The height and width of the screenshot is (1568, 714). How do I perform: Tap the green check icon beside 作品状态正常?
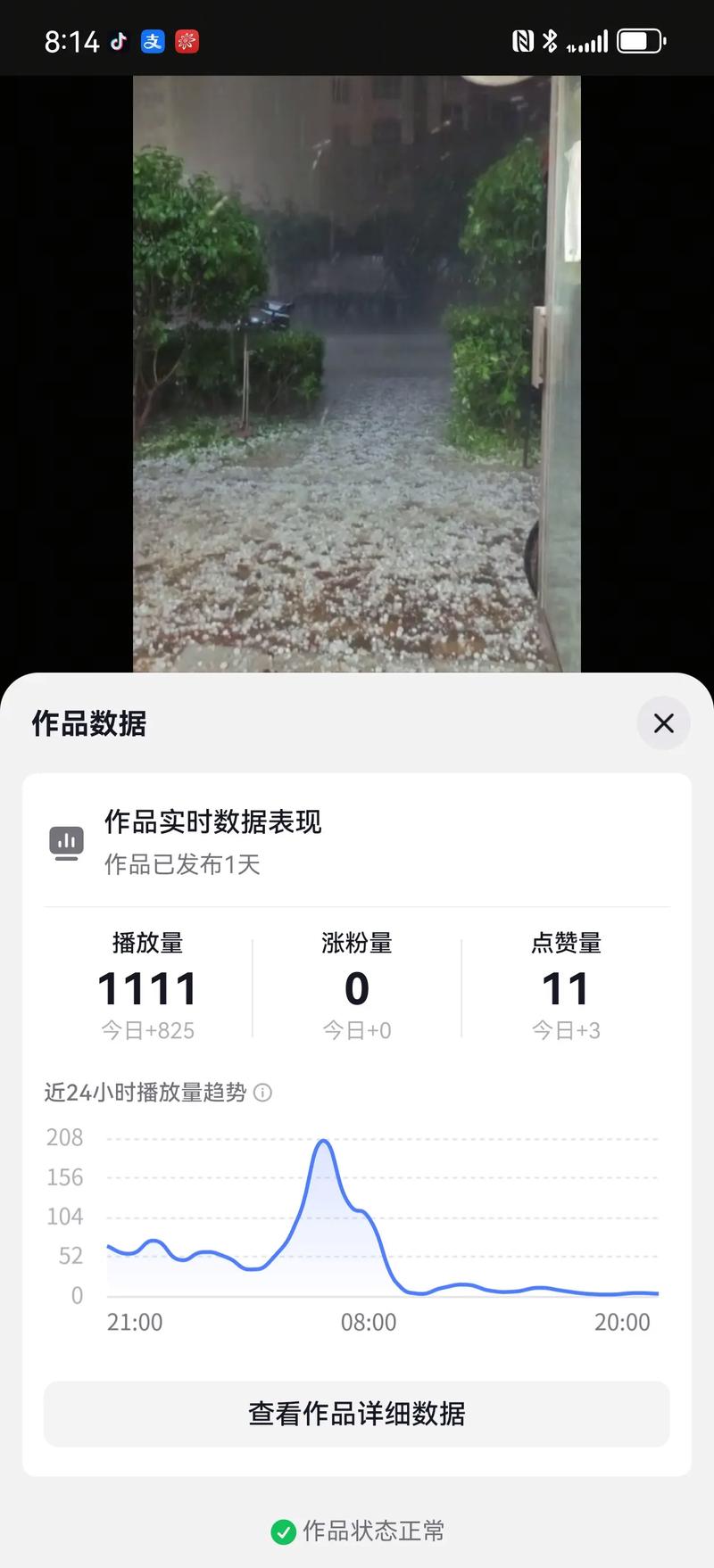pos(284,1531)
